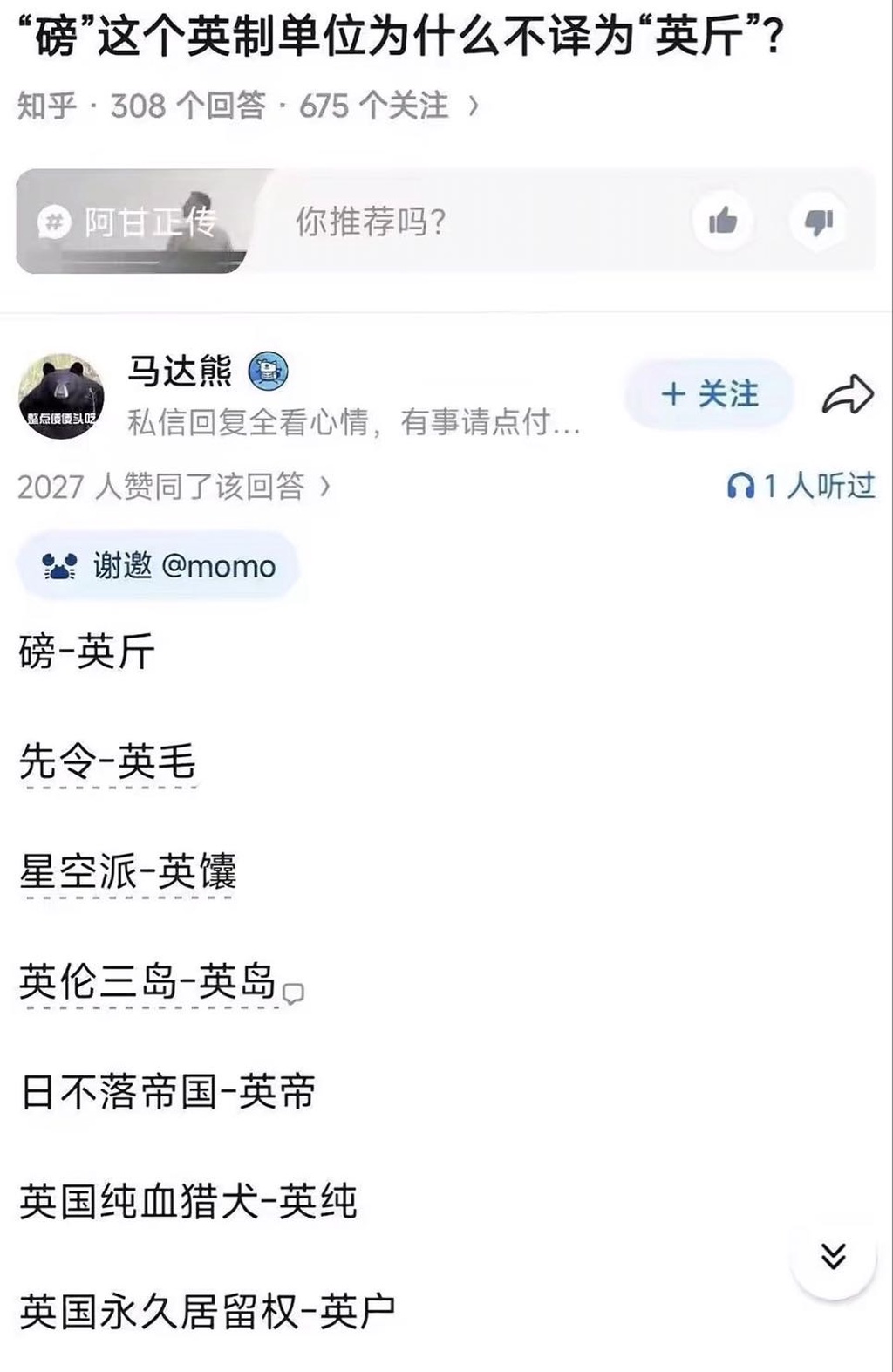Follow 马达熊 with the 关注 button
Screen dimensions: 893x1372
click(708, 394)
